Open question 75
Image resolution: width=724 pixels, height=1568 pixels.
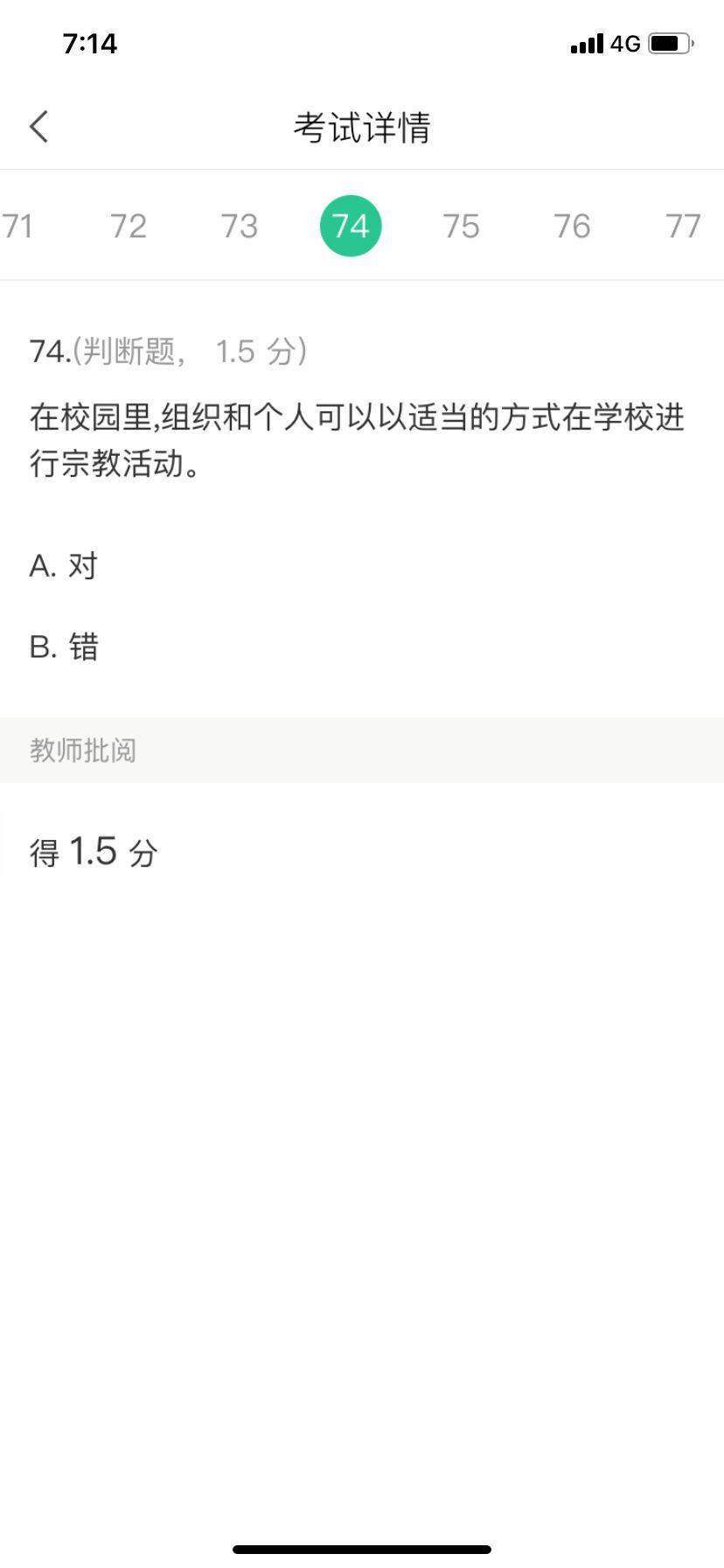(461, 226)
